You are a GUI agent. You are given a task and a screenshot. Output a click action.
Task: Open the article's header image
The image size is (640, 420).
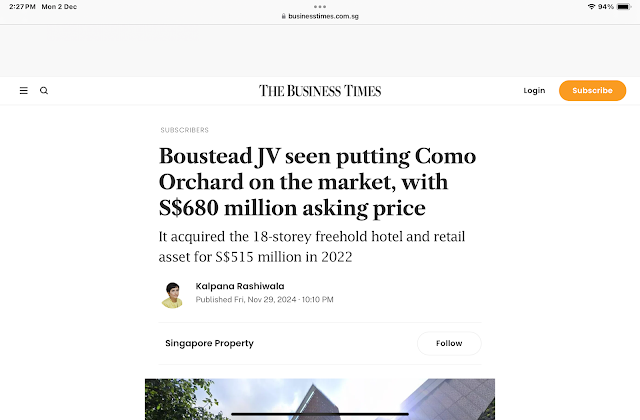pos(320,398)
